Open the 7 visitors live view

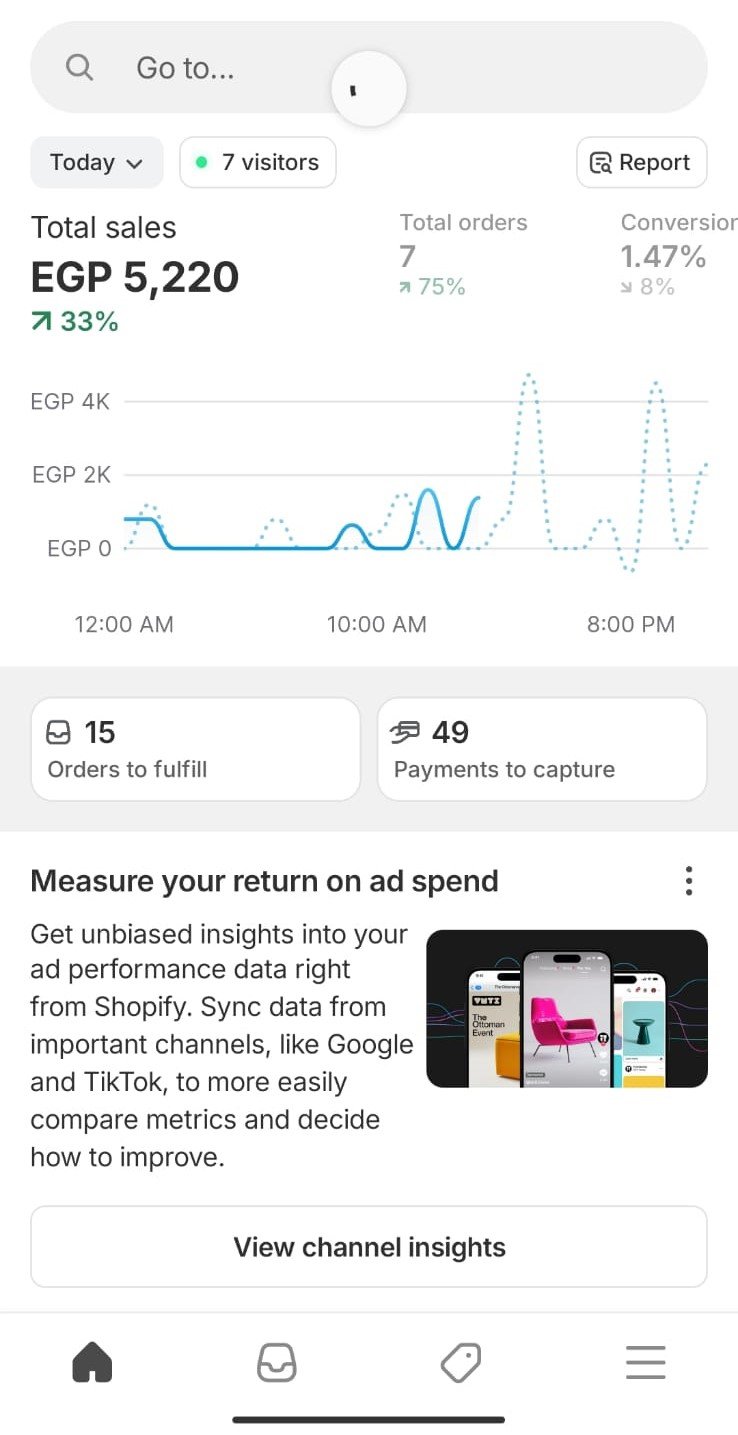258,162
